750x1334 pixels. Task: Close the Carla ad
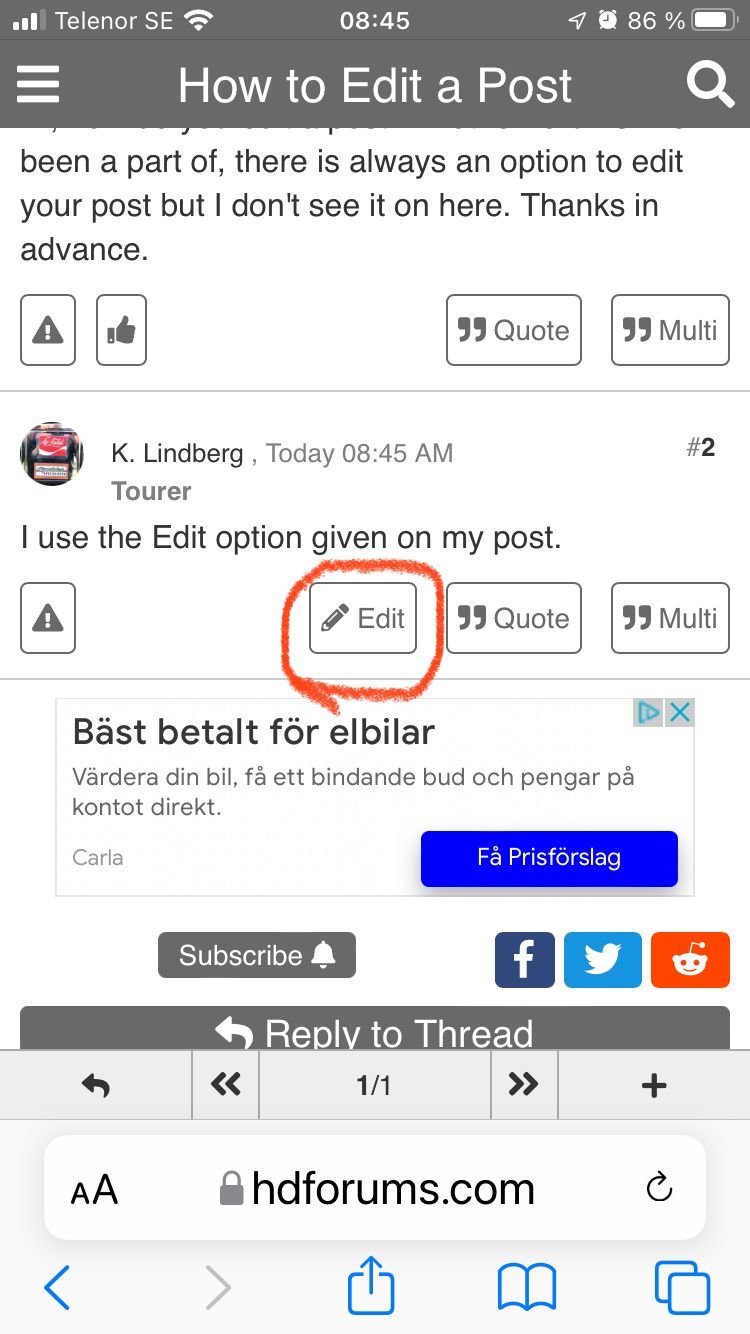679,712
